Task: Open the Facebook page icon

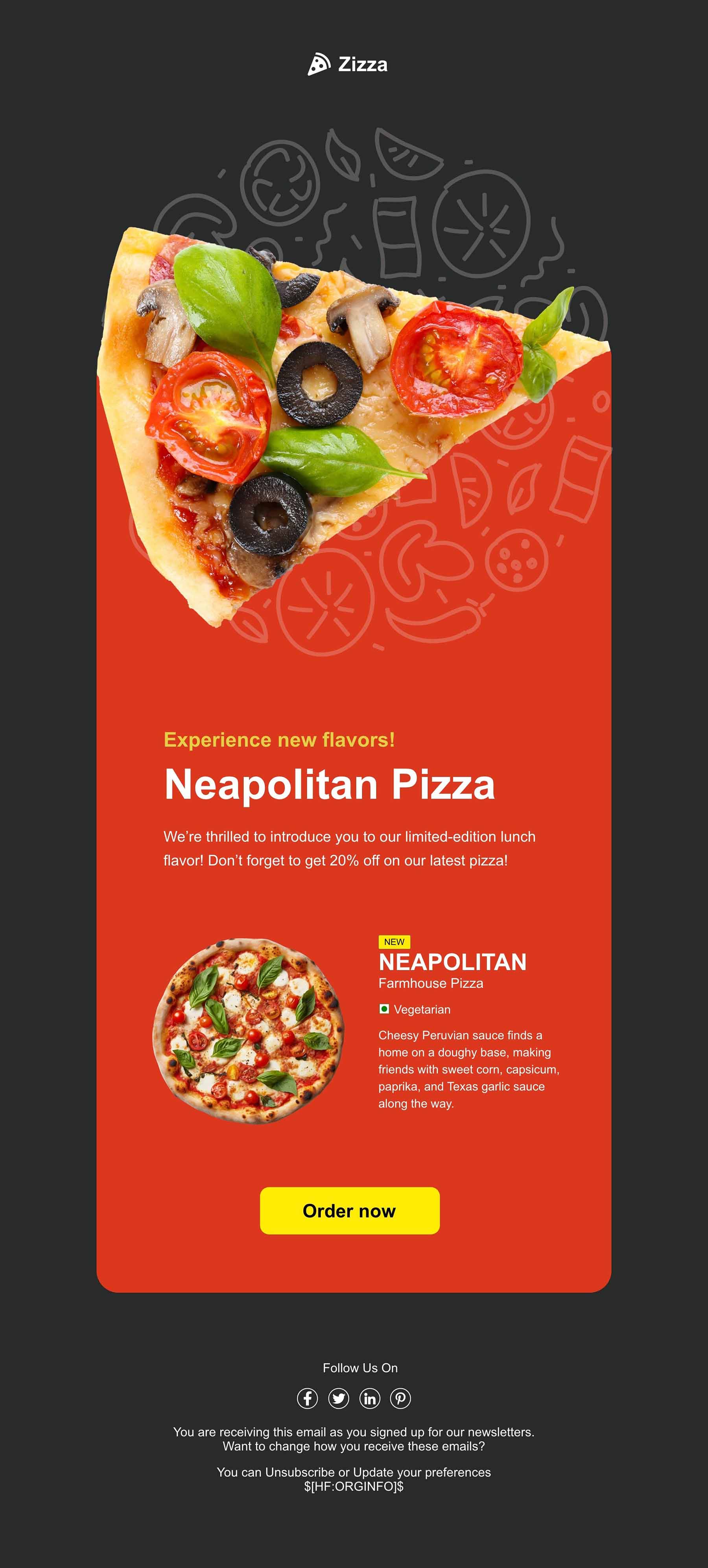Action: coord(307,1398)
